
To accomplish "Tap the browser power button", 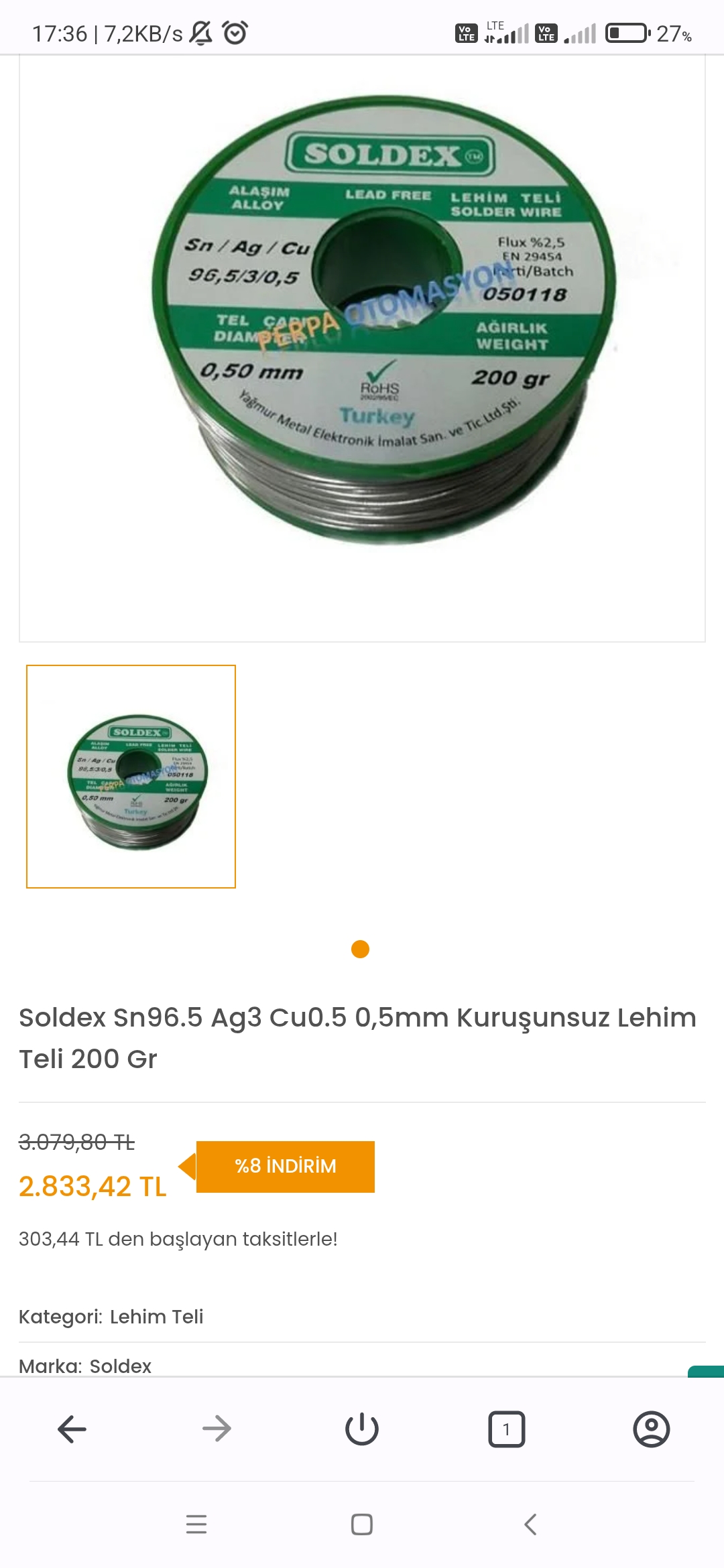I will click(362, 1429).
